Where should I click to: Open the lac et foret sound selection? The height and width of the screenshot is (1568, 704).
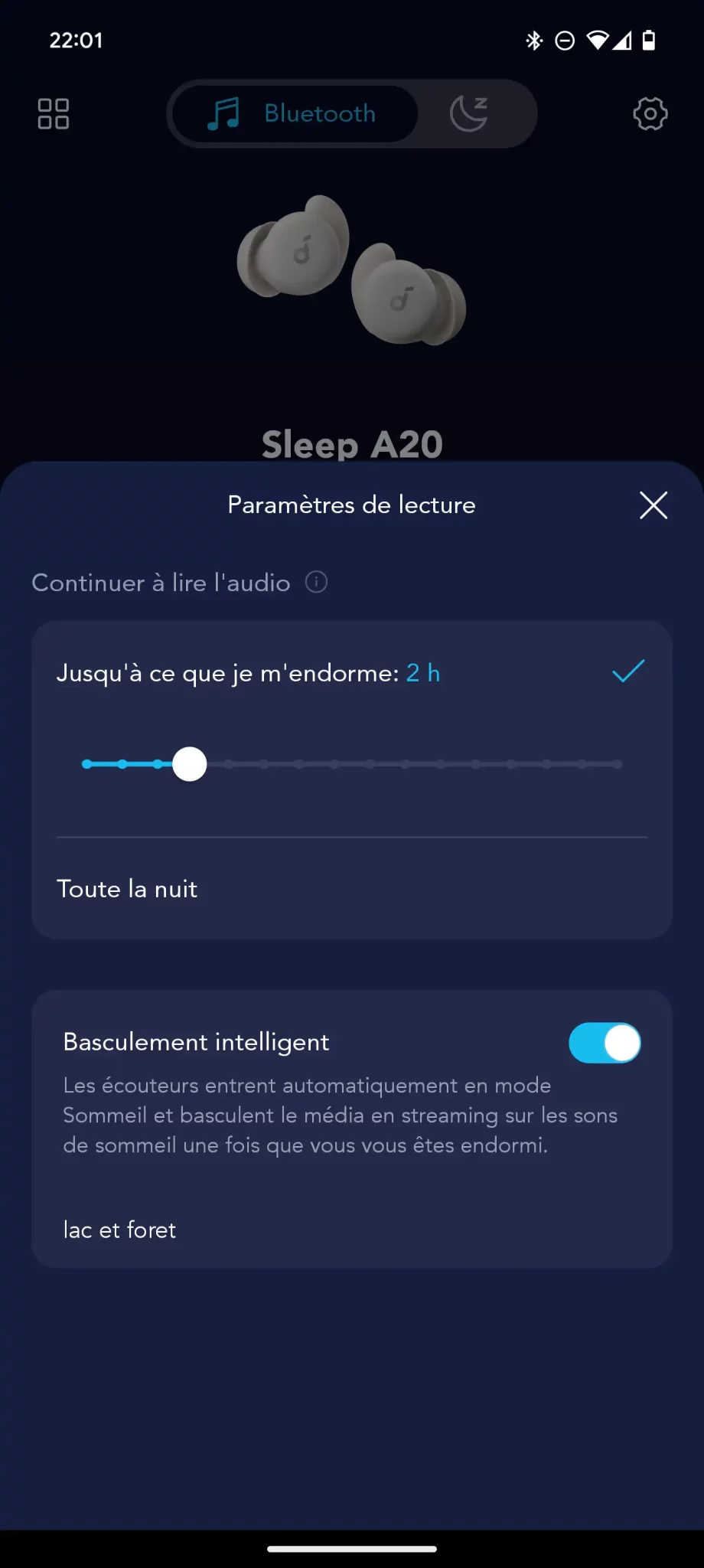pos(352,1230)
